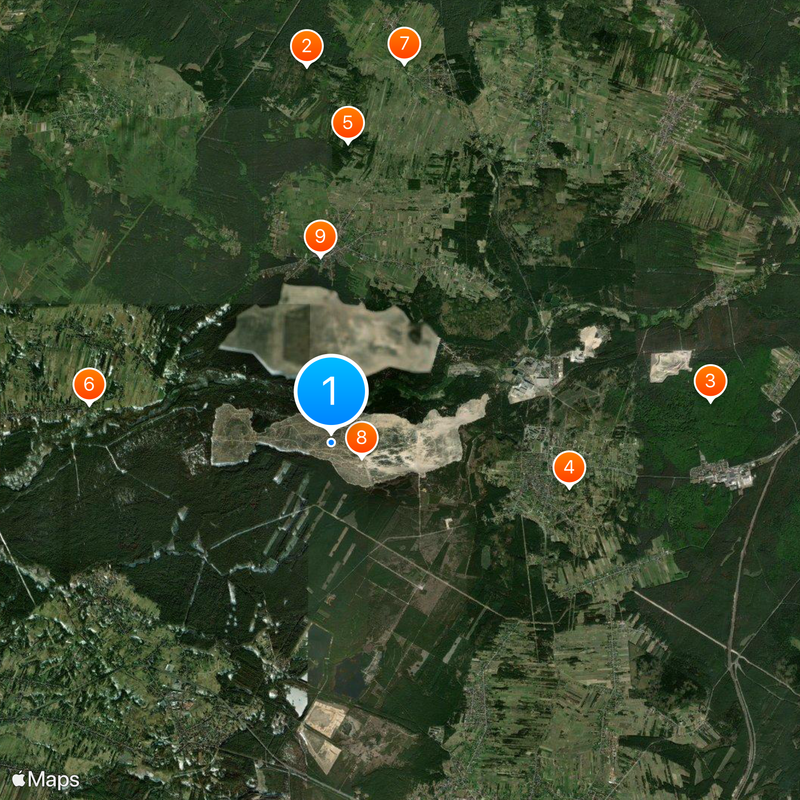800x800 pixels.
Task: Open map pin number 3
Action: click(x=710, y=381)
